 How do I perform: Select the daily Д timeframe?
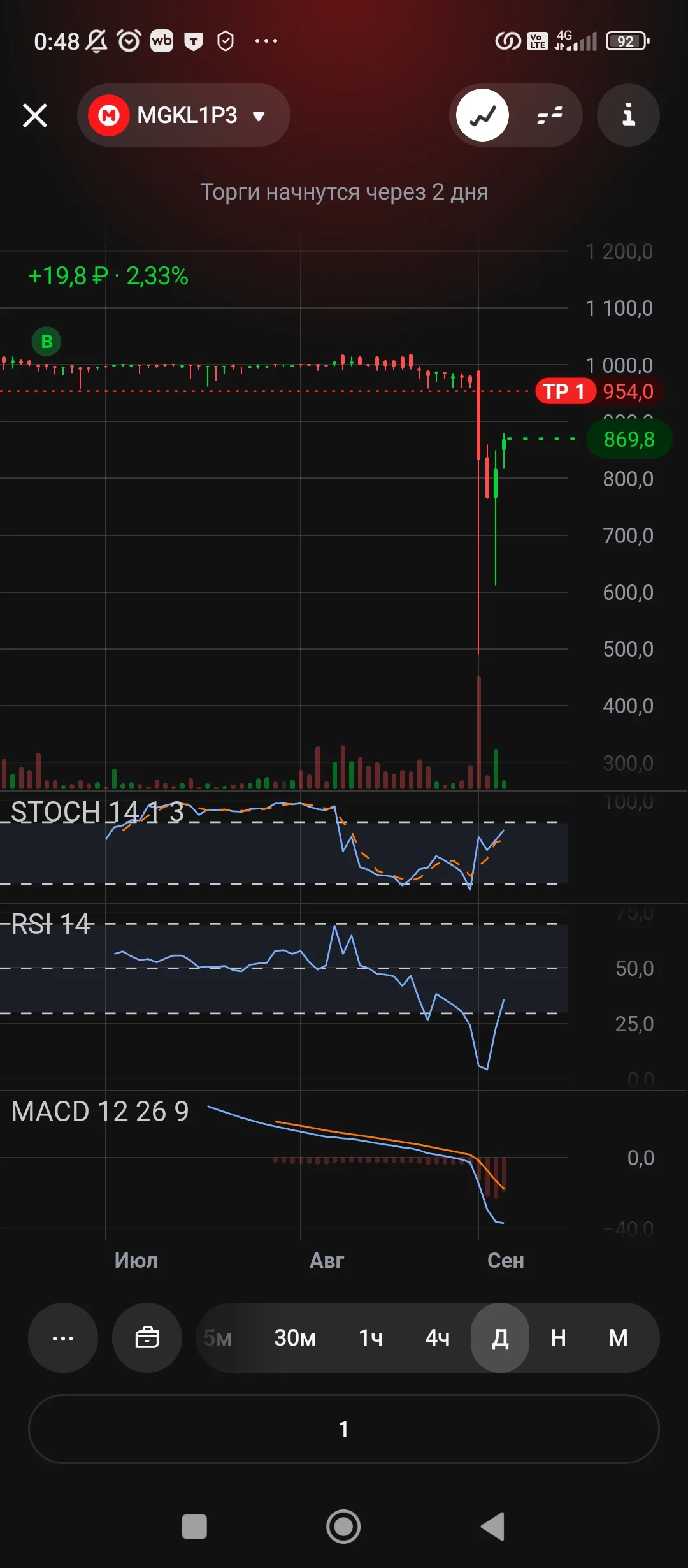coord(500,1338)
